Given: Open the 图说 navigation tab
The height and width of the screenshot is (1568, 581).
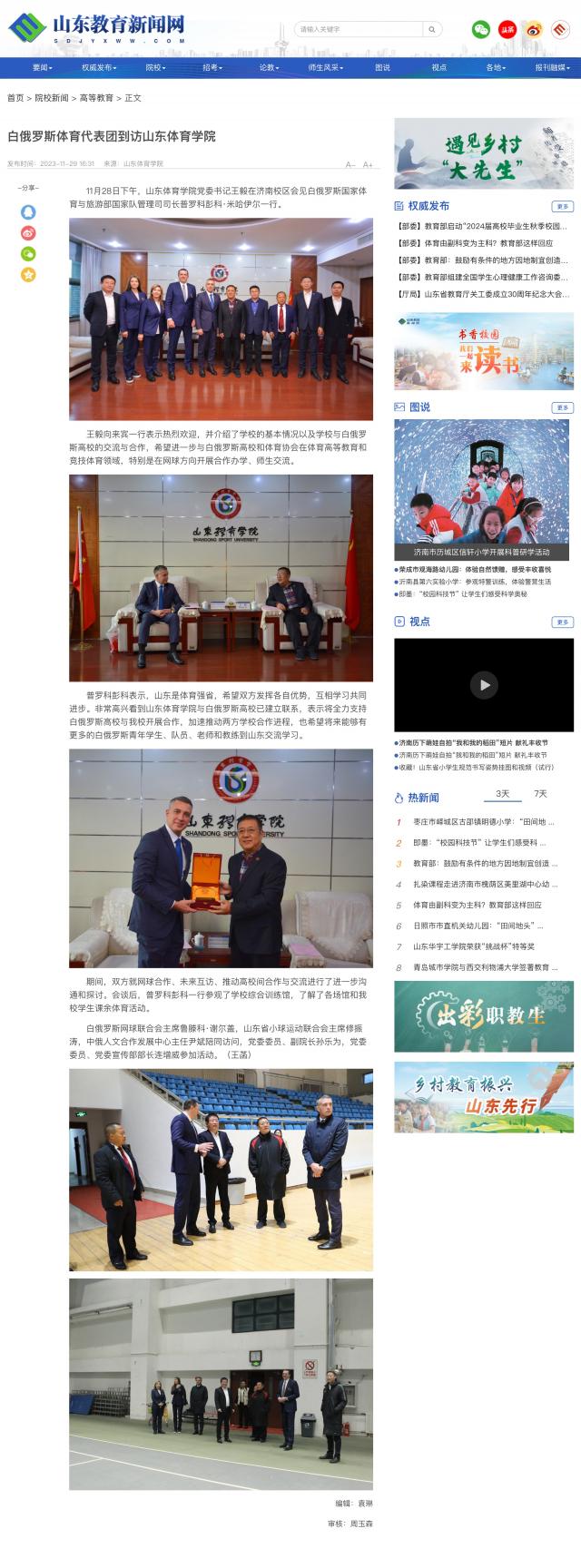Looking at the screenshot, I should tap(382, 67).
